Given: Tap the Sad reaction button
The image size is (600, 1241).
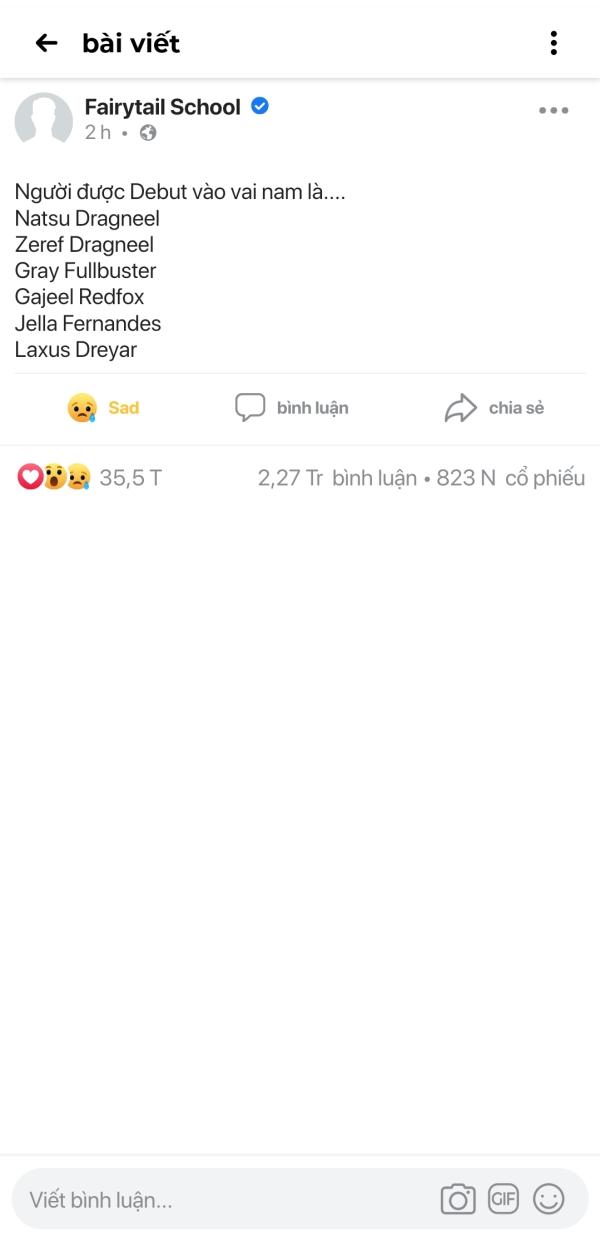Looking at the screenshot, I should tap(103, 408).
